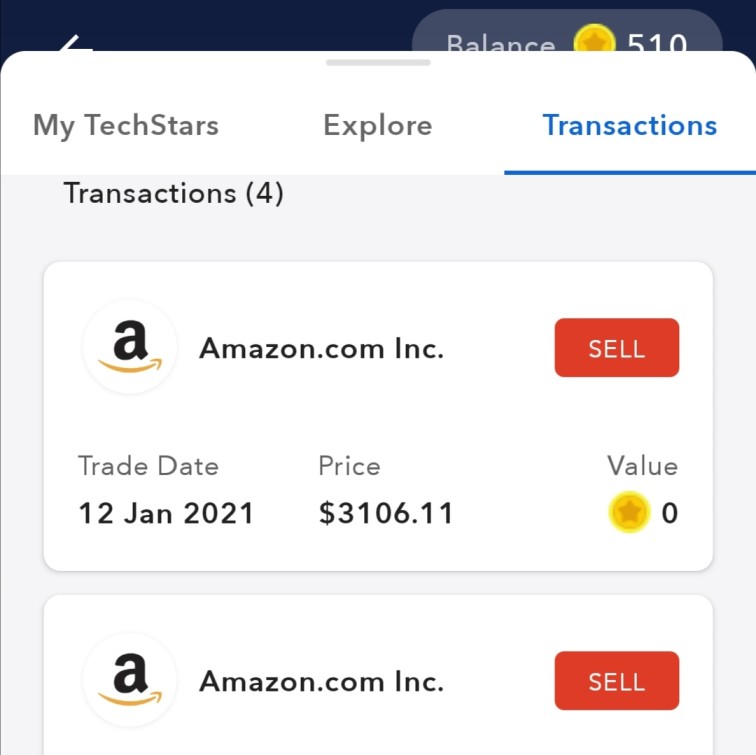Select the Transactions tab
756x755 pixels.
629,126
